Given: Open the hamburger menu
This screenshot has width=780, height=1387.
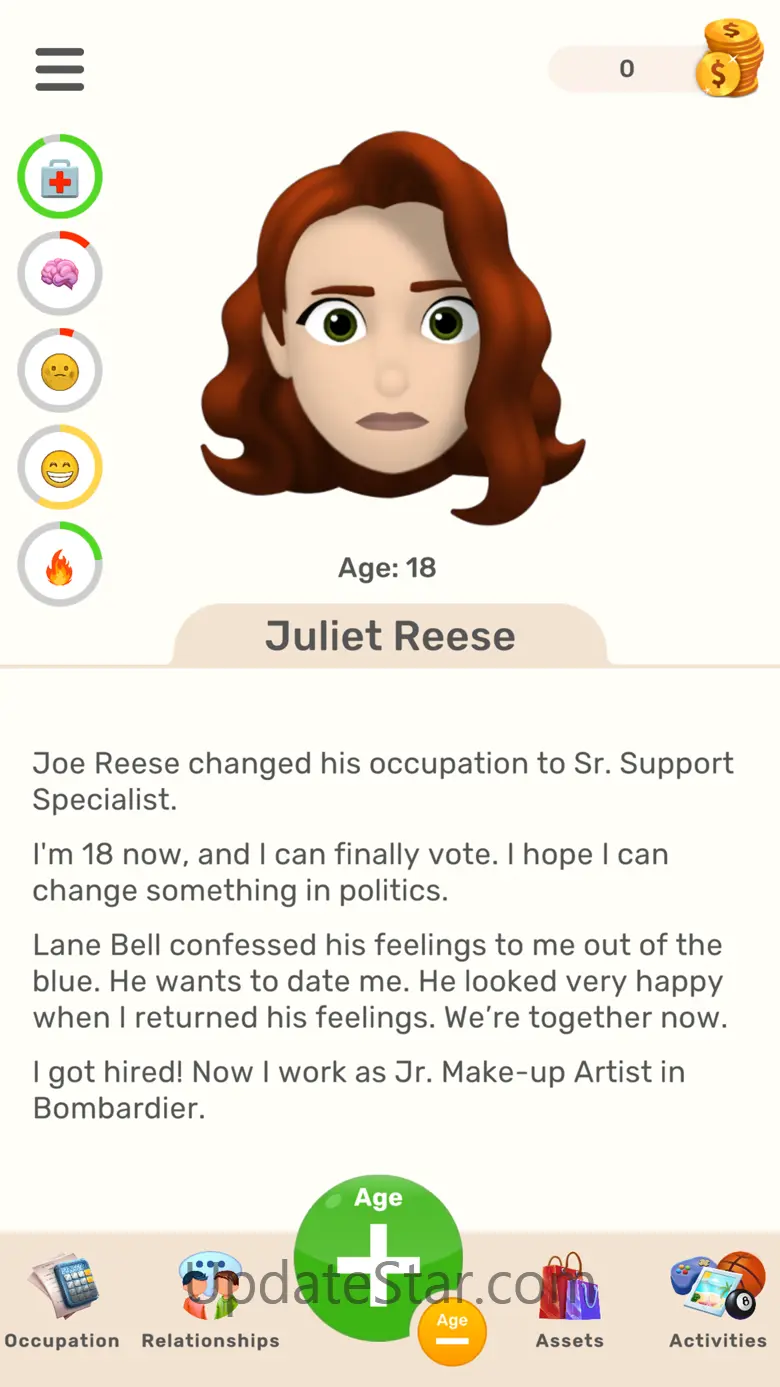Looking at the screenshot, I should (x=60, y=69).
